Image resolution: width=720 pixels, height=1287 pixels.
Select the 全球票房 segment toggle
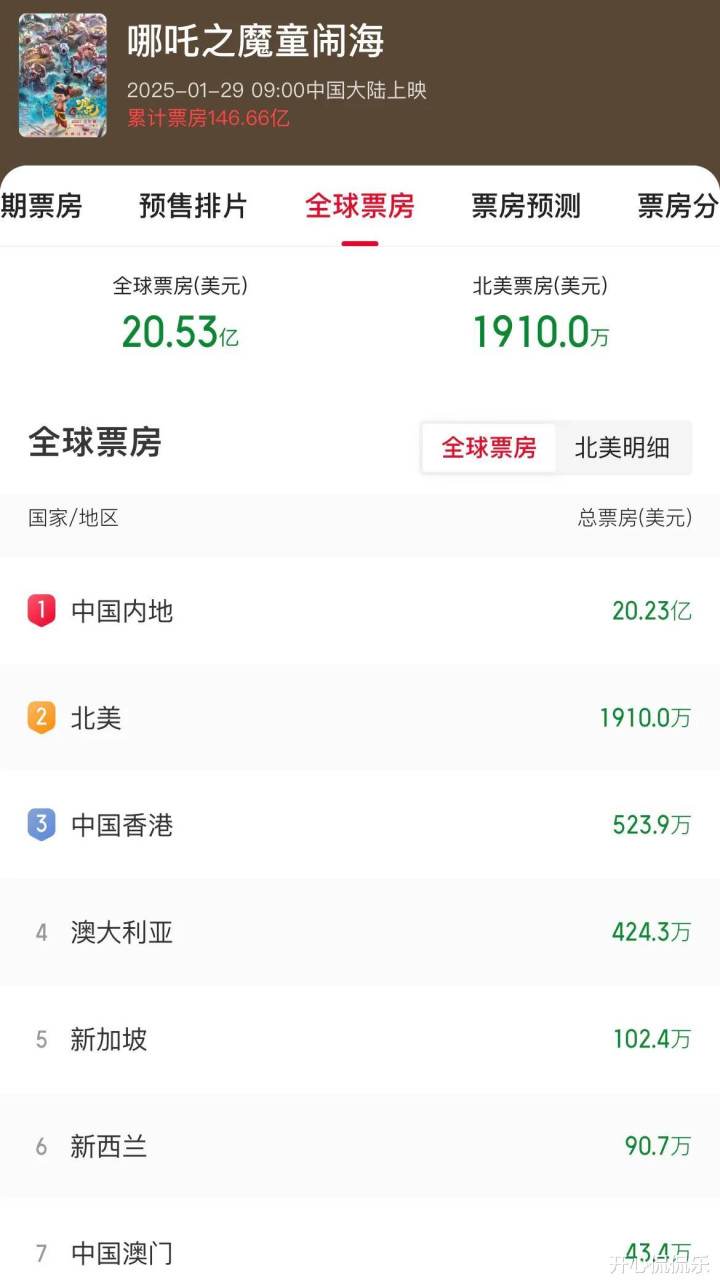pos(489,448)
